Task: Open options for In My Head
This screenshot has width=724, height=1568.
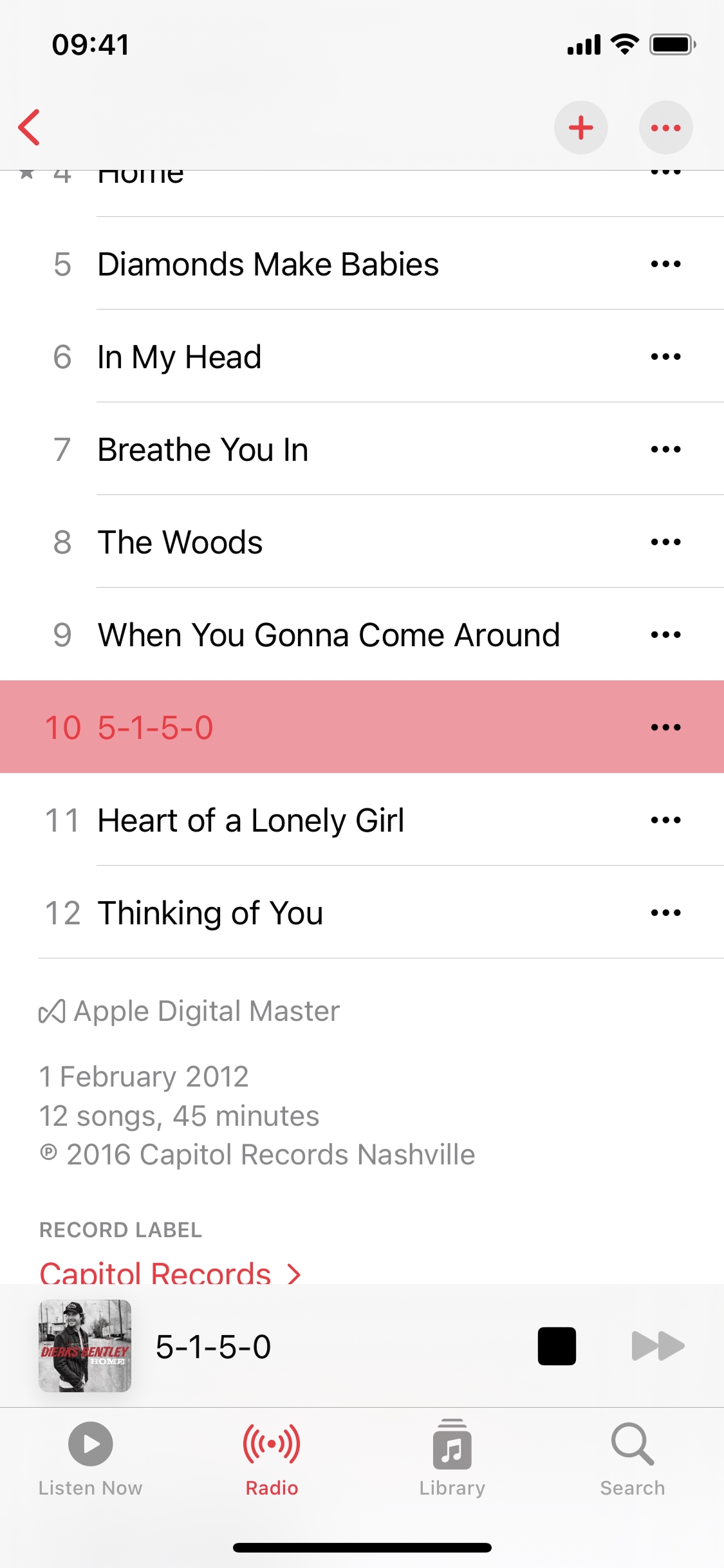Action: [x=665, y=357]
